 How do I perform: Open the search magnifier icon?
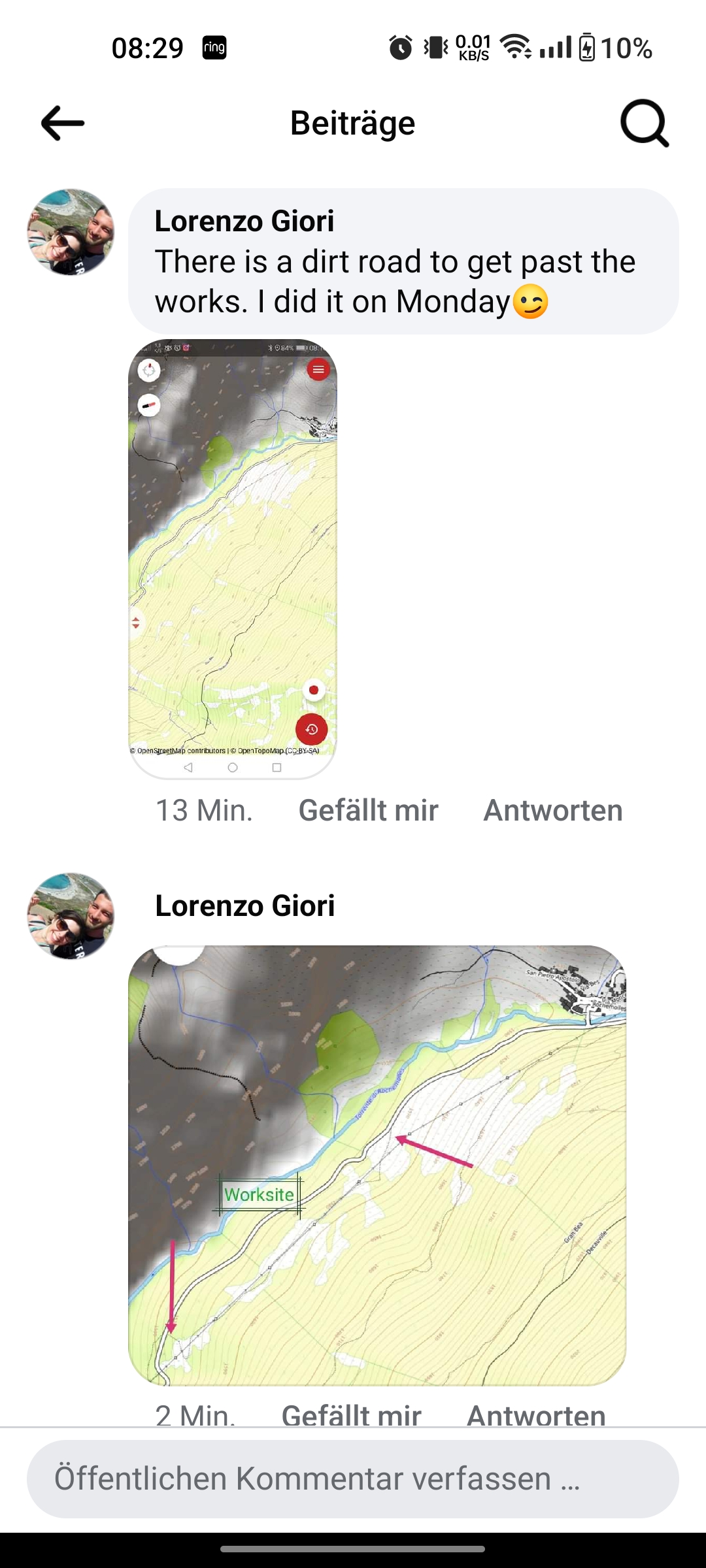click(644, 123)
